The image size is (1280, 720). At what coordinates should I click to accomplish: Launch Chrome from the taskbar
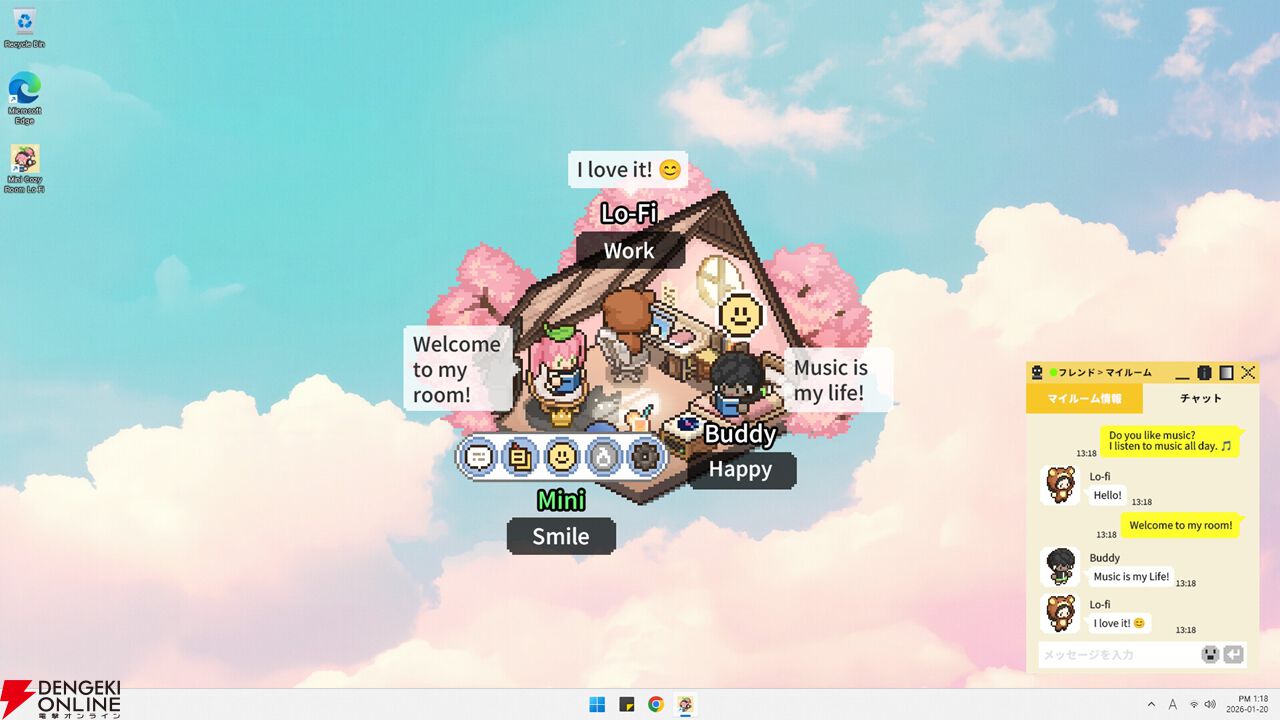coord(656,704)
